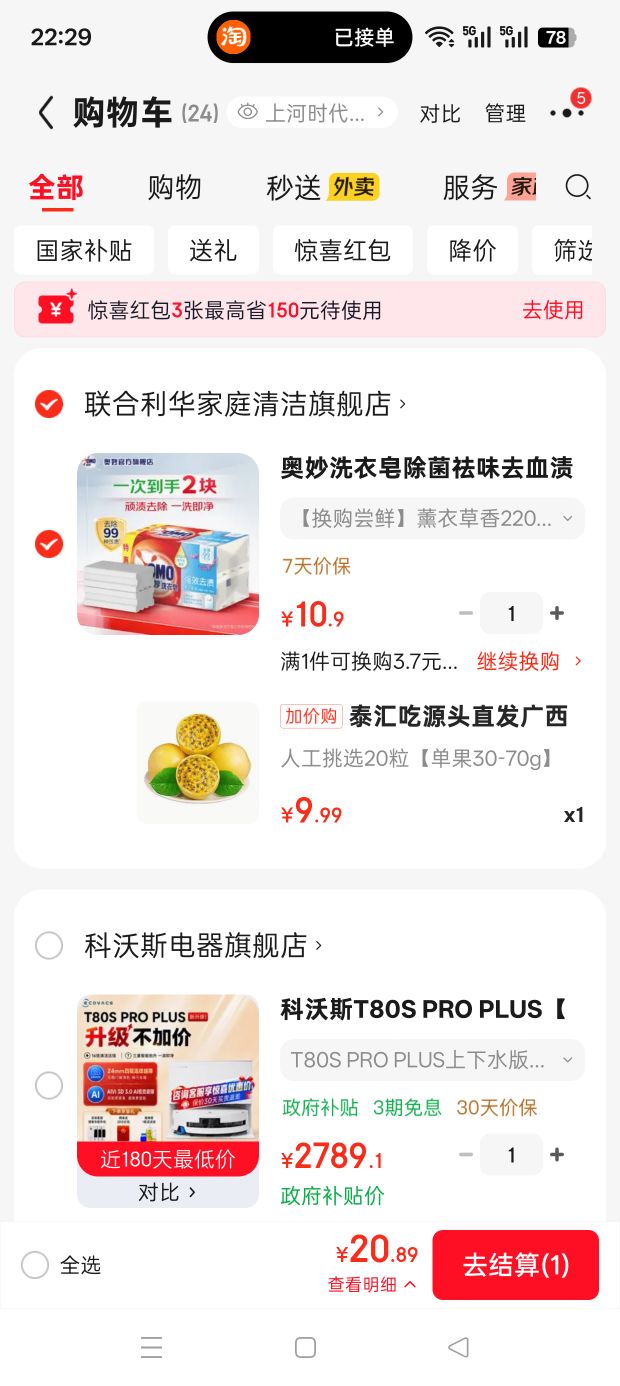Screen dimensions: 620x1386
Task: Switch to the 购物 tab
Action: coord(175,187)
